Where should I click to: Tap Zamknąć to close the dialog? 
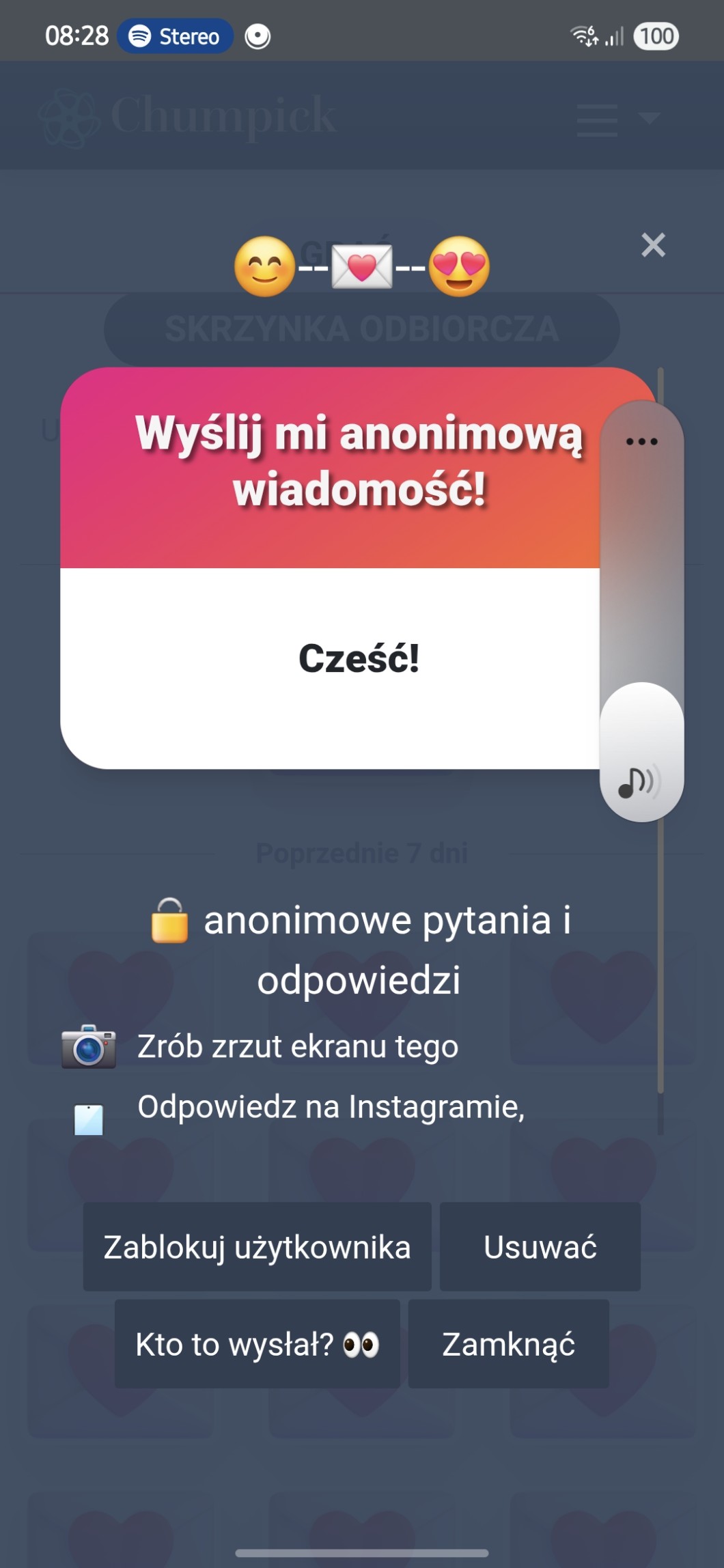[x=508, y=1344]
